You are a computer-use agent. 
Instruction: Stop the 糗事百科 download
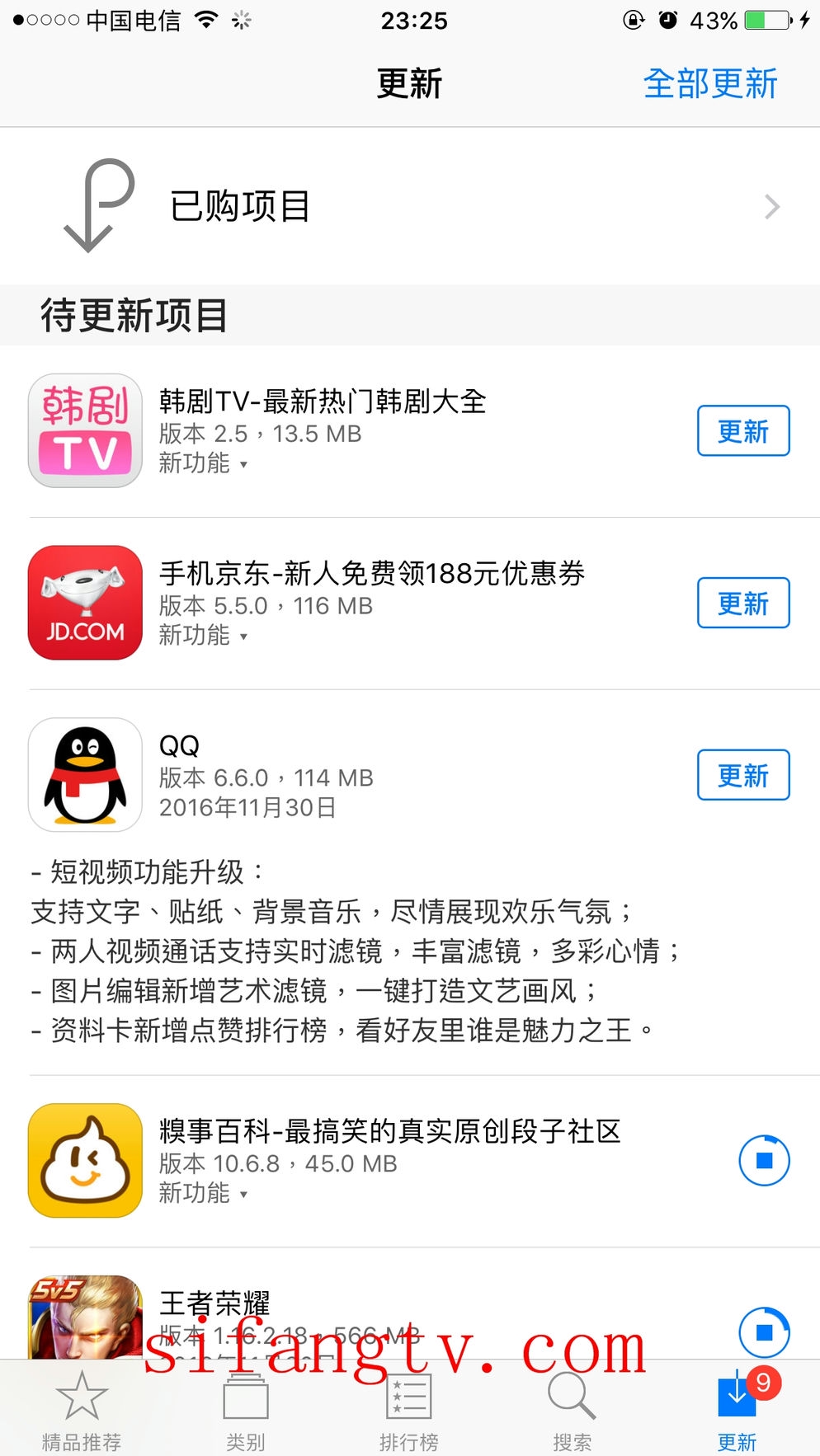[x=764, y=1161]
